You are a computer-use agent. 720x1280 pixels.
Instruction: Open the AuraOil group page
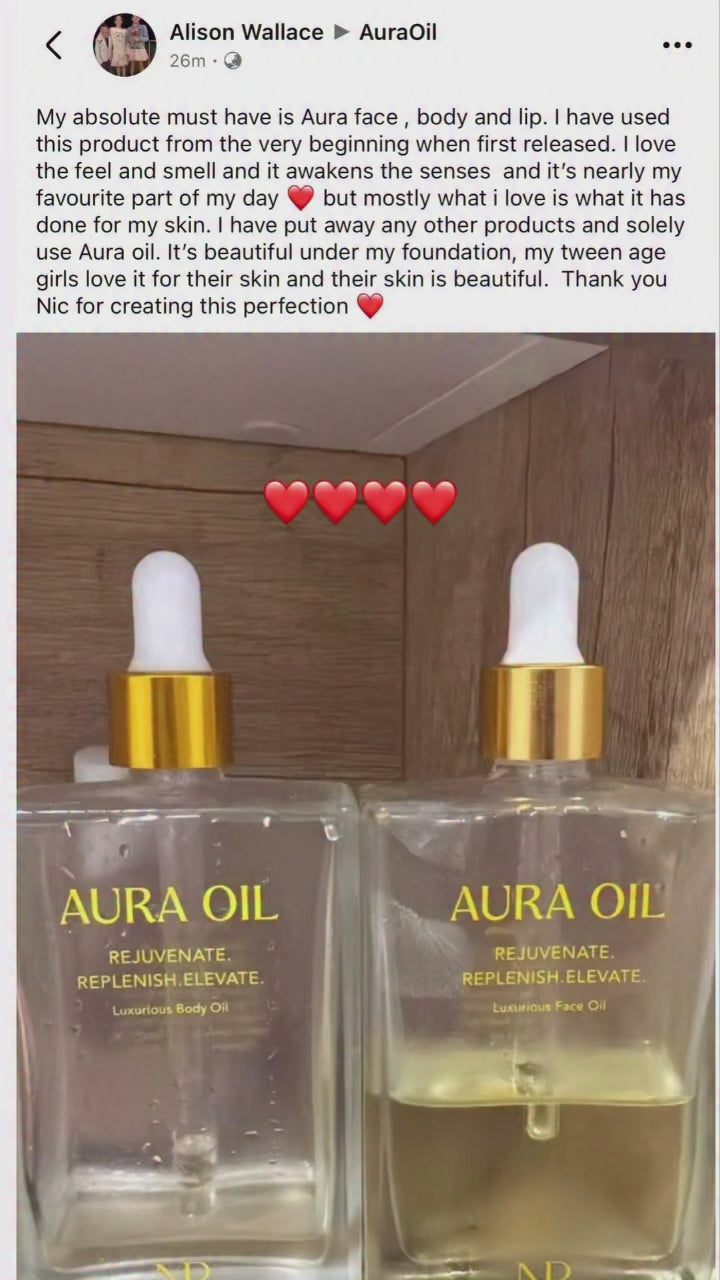(x=398, y=32)
